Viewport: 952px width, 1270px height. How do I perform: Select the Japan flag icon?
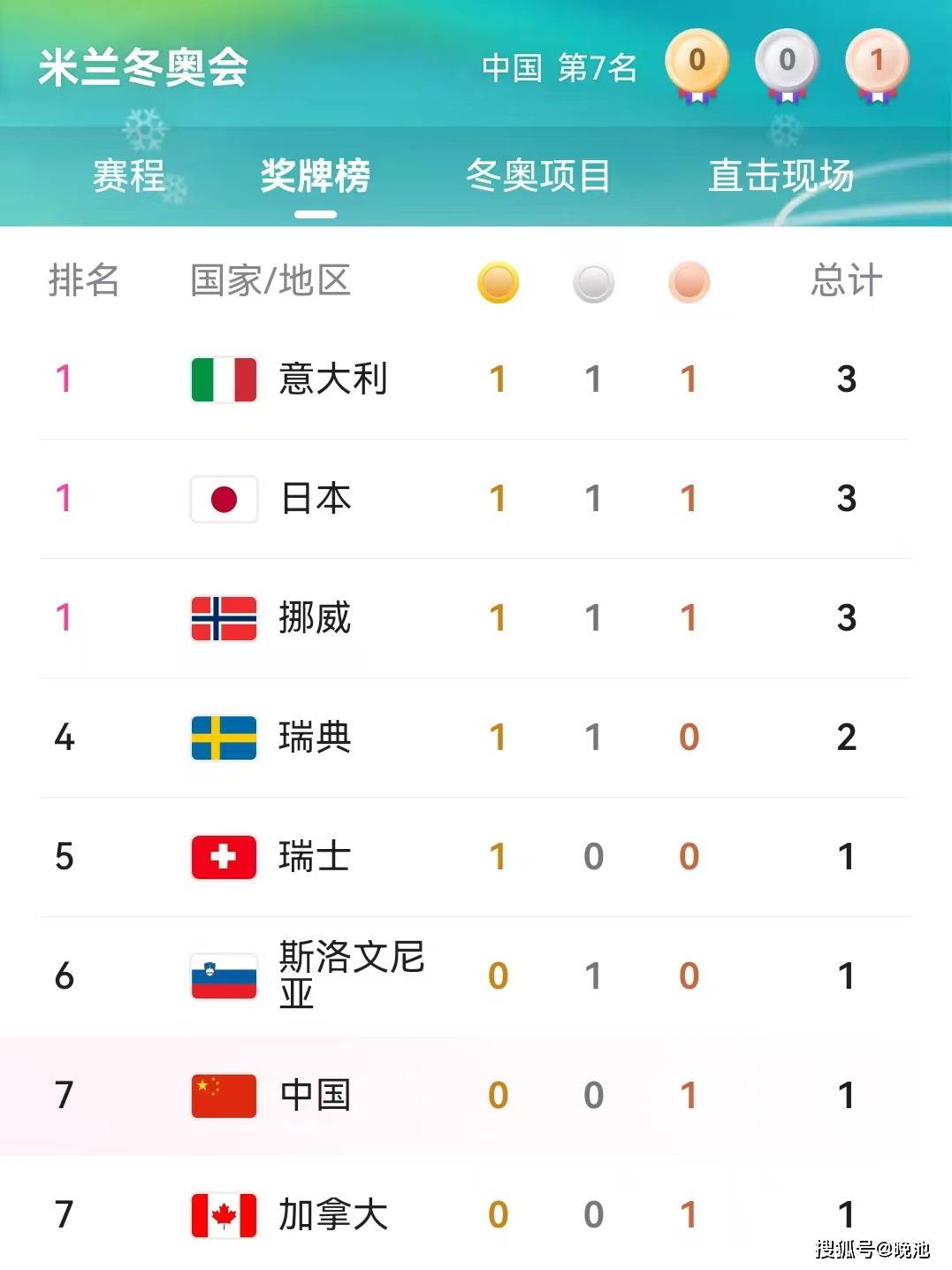(224, 499)
